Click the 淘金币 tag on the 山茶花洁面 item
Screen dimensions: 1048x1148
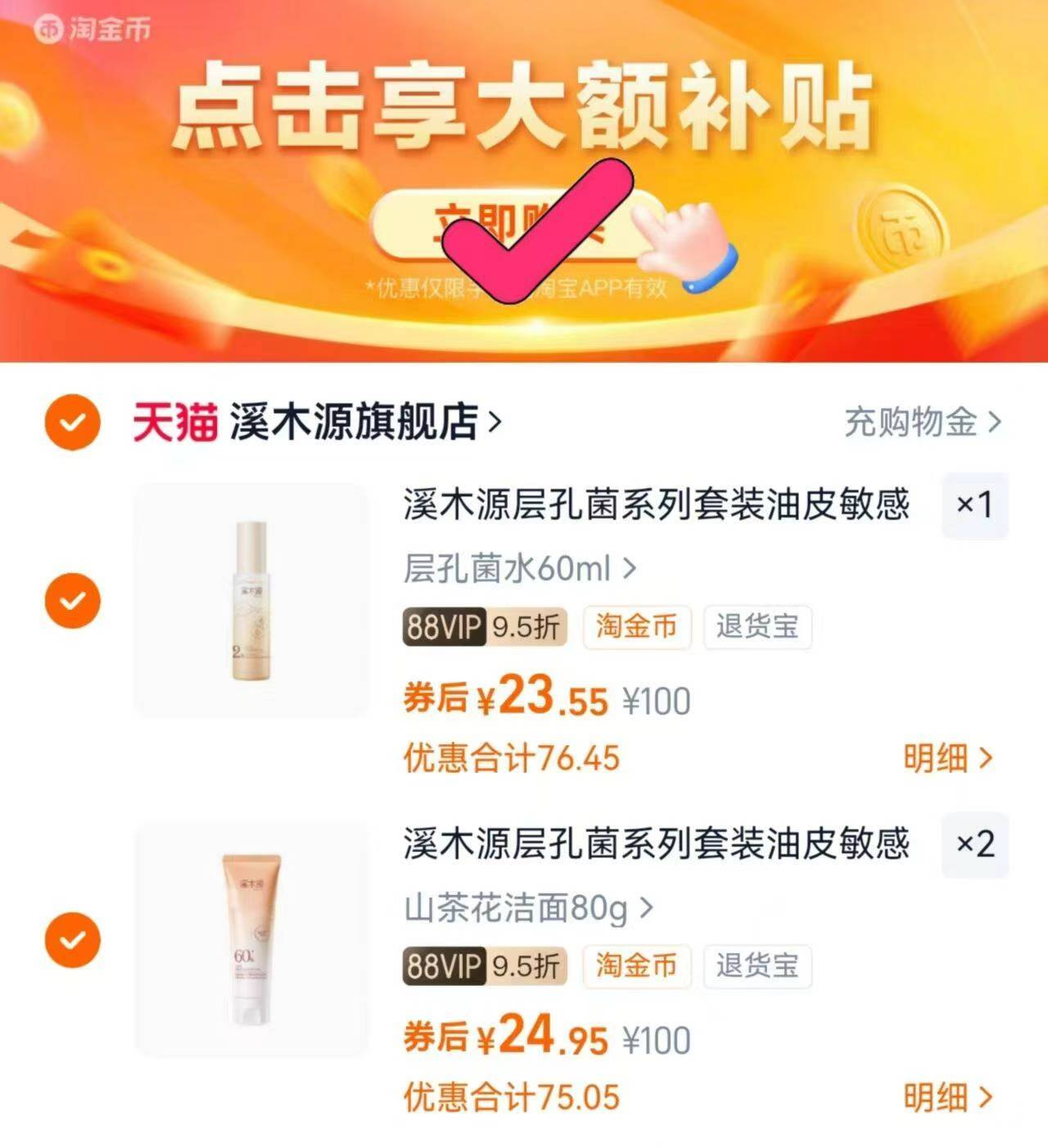coord(637,968)
